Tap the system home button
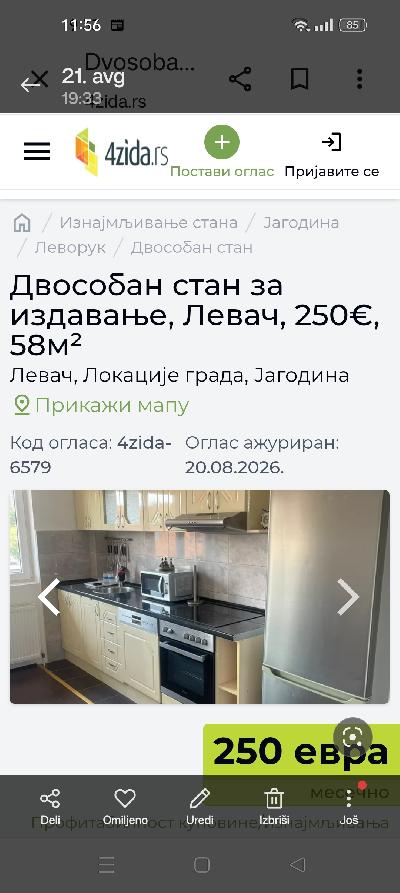The image size is (400, 893). [202, 865]
